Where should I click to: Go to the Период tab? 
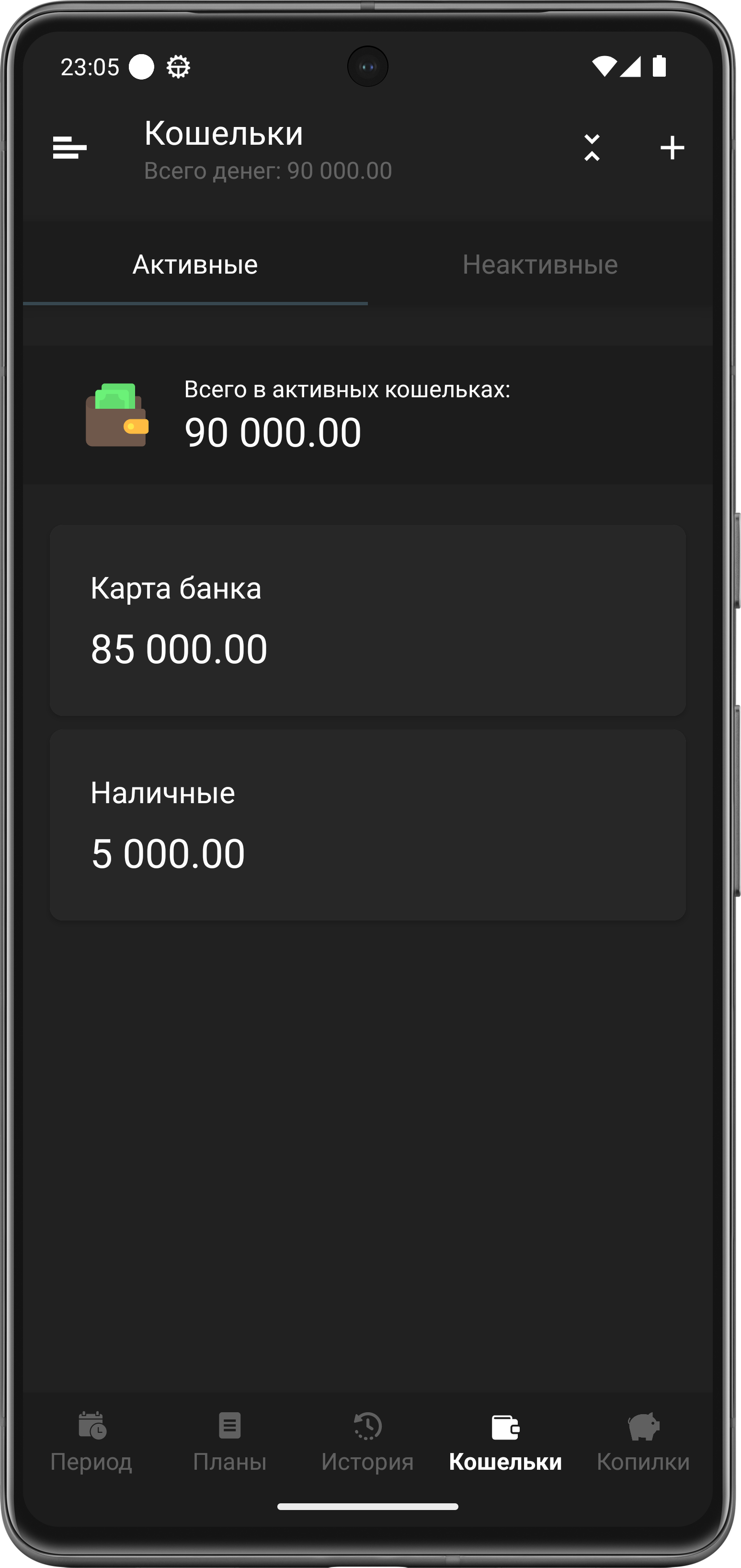tap(92, 1442)
